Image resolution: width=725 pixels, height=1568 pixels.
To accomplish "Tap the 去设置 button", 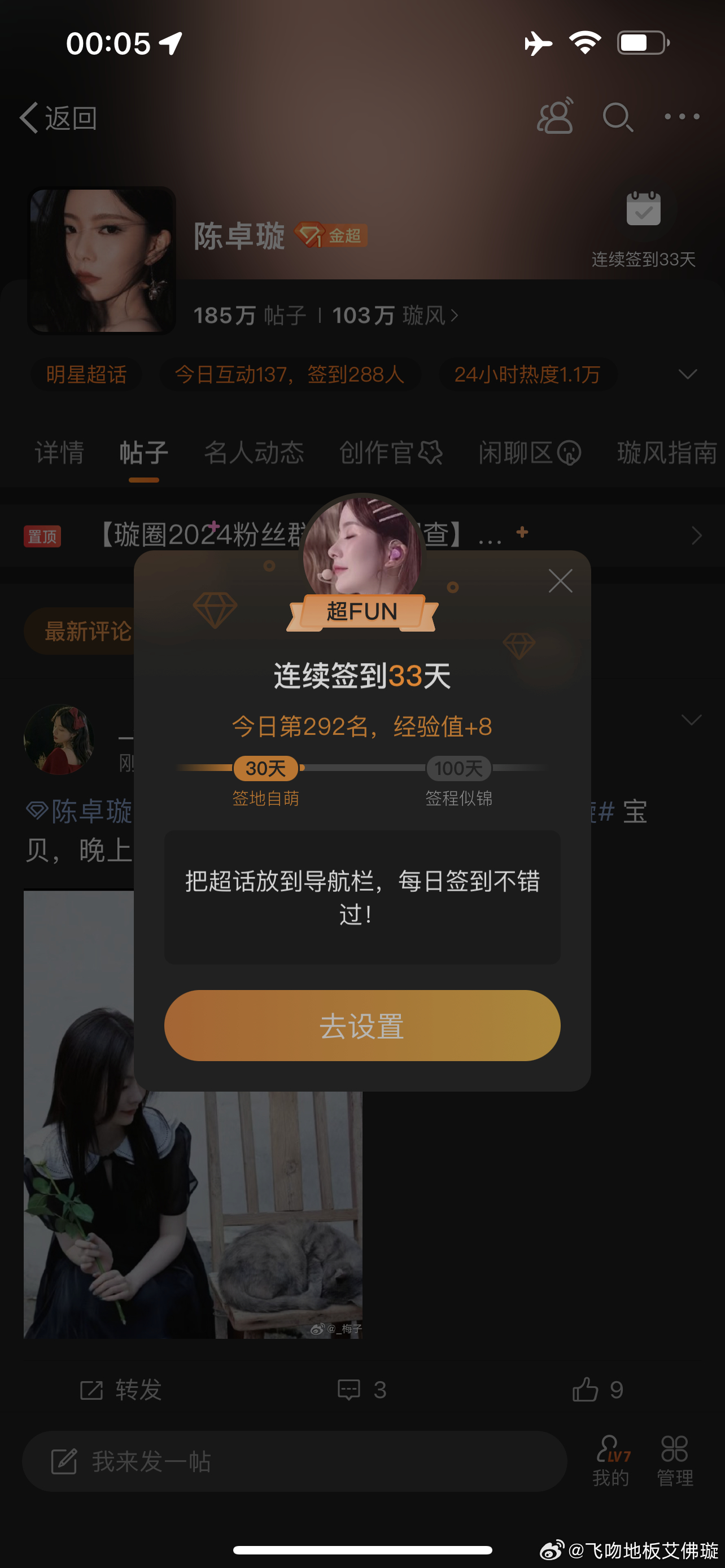I will click(362, 1026).
